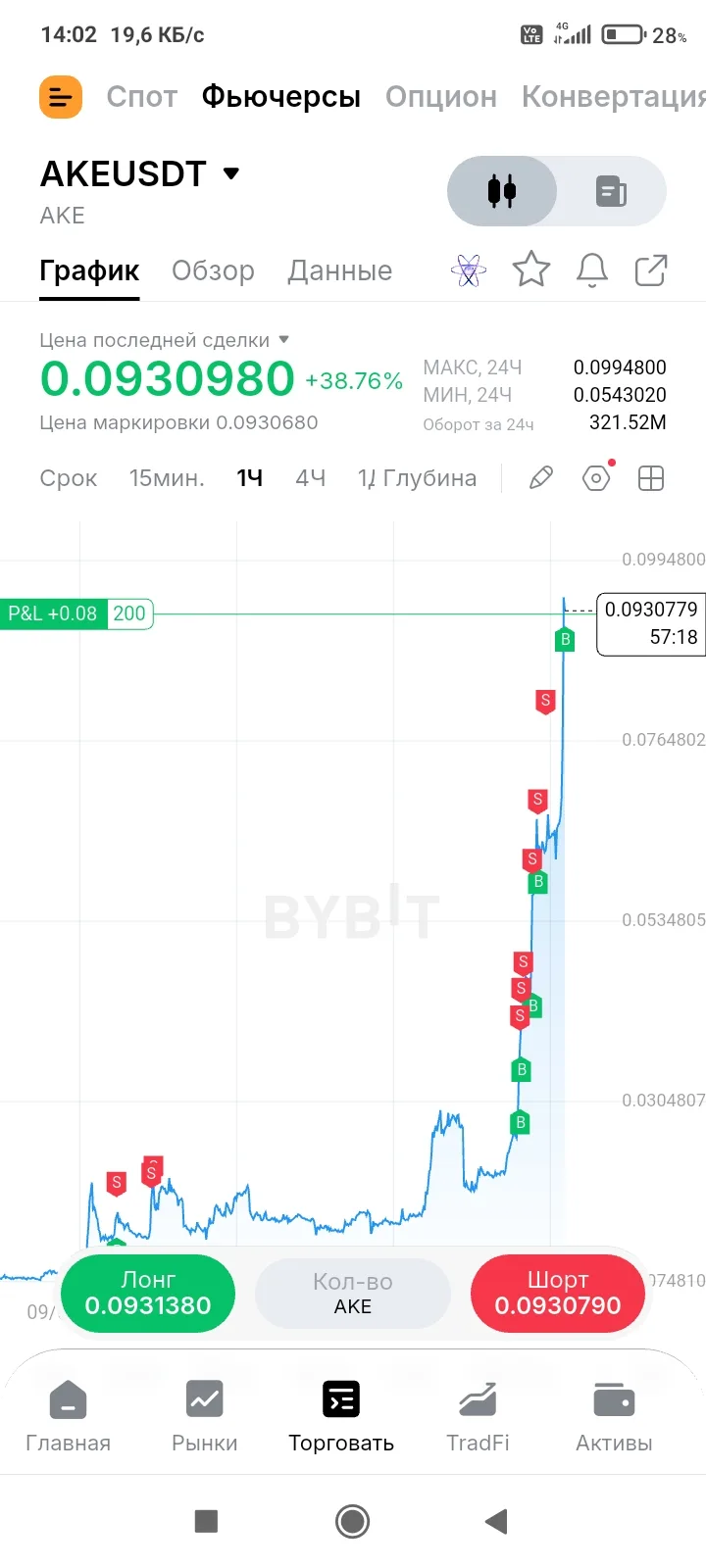Select the 4Ч chart interval
Viewport: 706px width, 1568px height.
point(311,478)
